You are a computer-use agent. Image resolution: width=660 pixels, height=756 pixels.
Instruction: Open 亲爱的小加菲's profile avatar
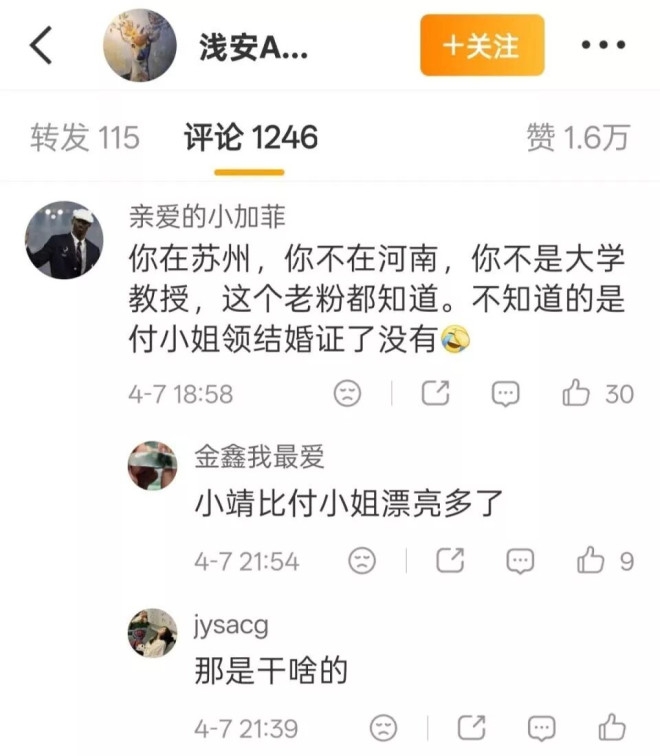coord(64,242)
